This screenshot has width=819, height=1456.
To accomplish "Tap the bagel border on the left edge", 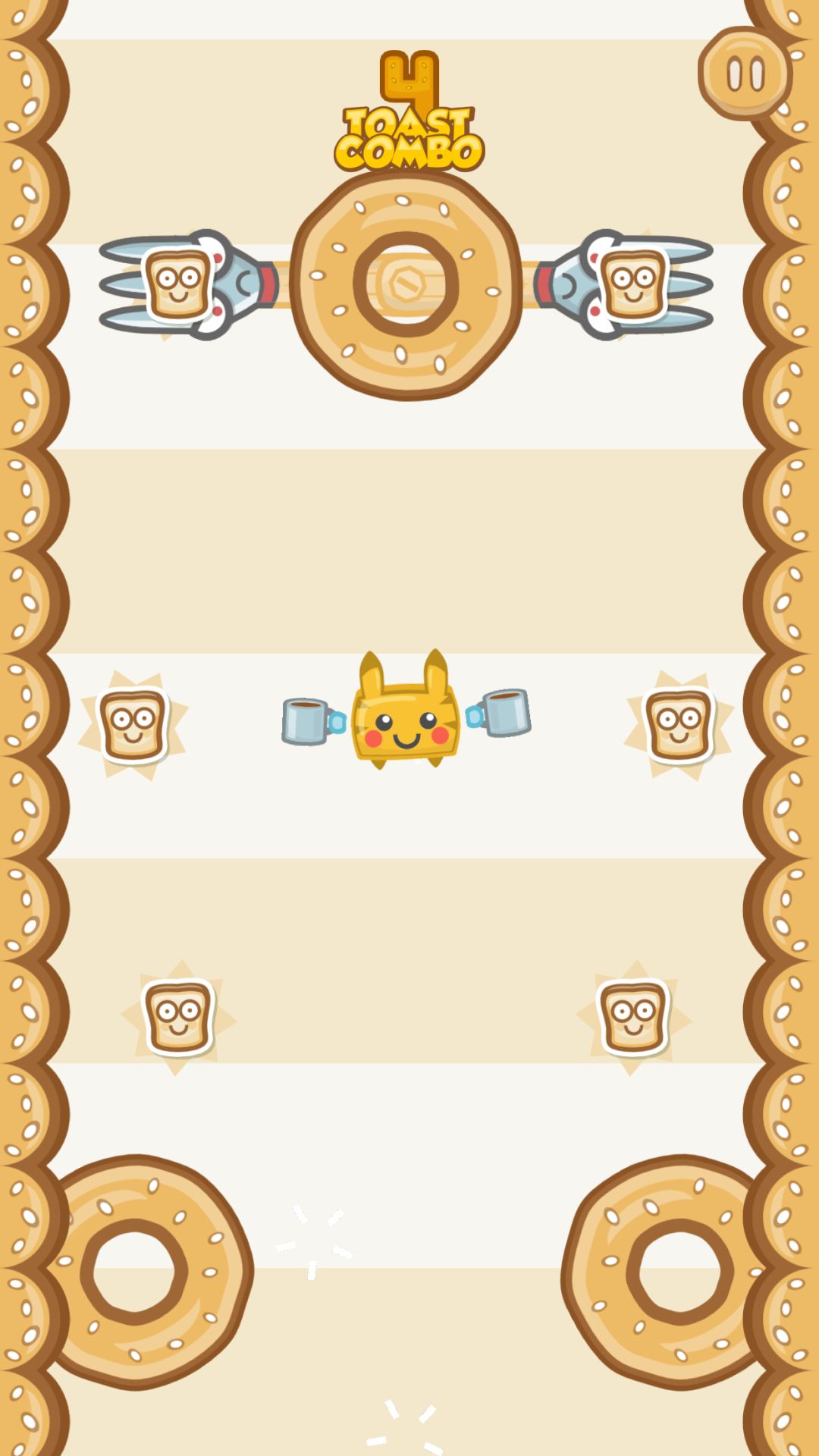I will coord(30,728).
